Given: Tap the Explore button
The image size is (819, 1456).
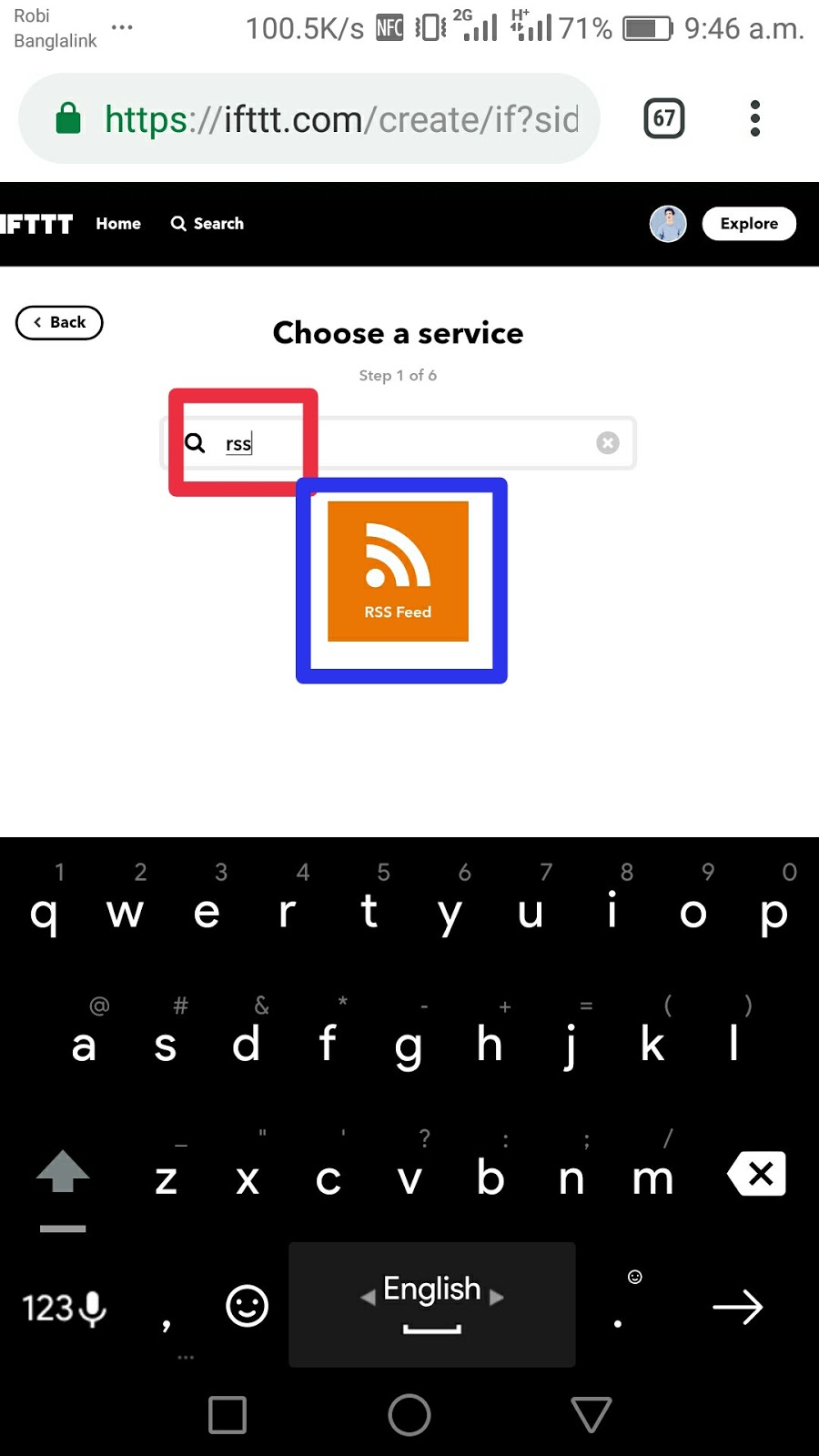Looking at the screenshot, I should pyautogui.click(x=749, y=224).
